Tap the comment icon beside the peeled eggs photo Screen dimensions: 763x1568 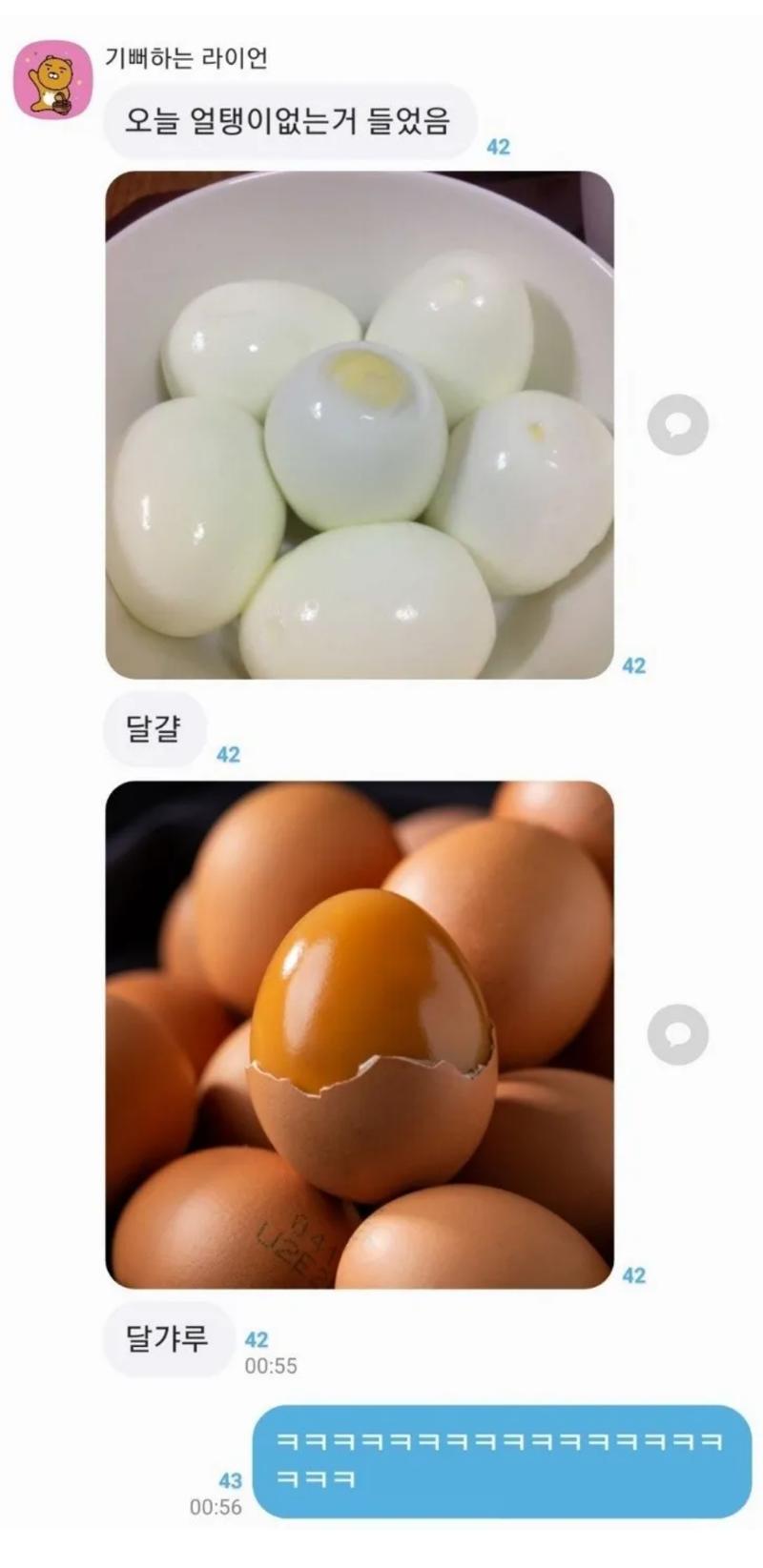[x=677, y=424]
